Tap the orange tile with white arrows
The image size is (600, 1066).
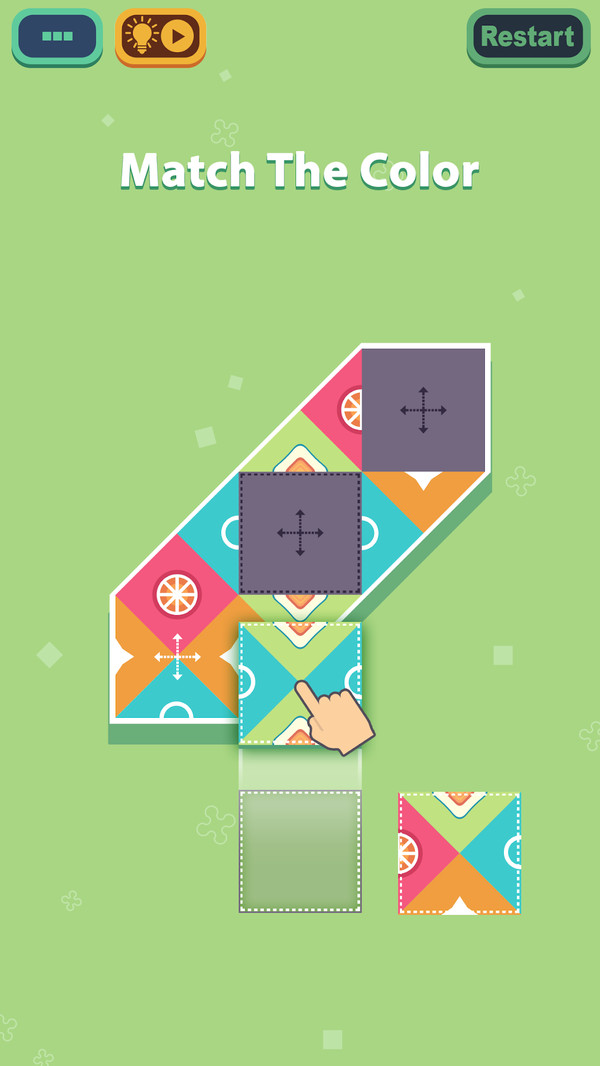[177, 657]
